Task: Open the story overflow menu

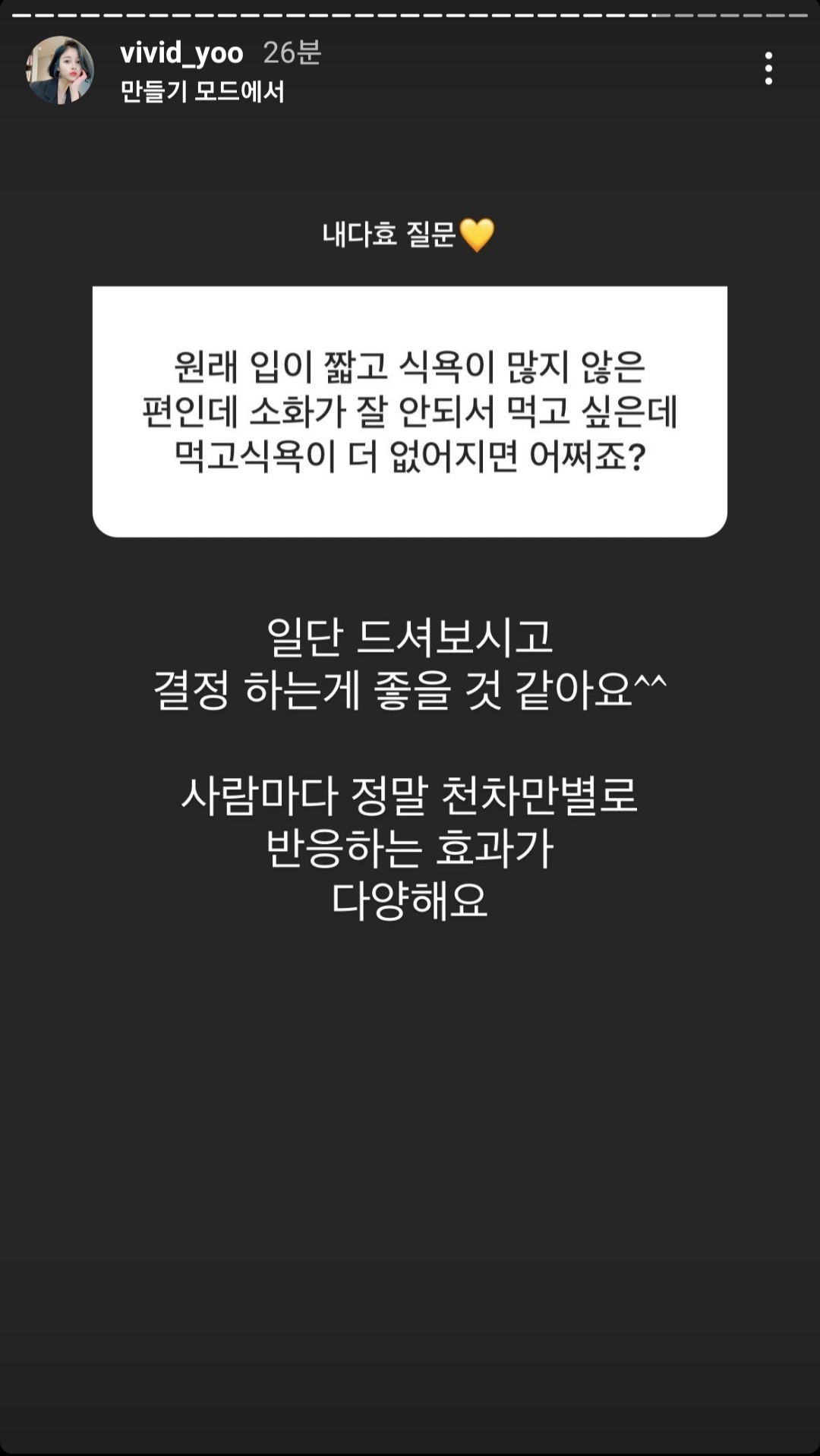Action: point(768,68)
